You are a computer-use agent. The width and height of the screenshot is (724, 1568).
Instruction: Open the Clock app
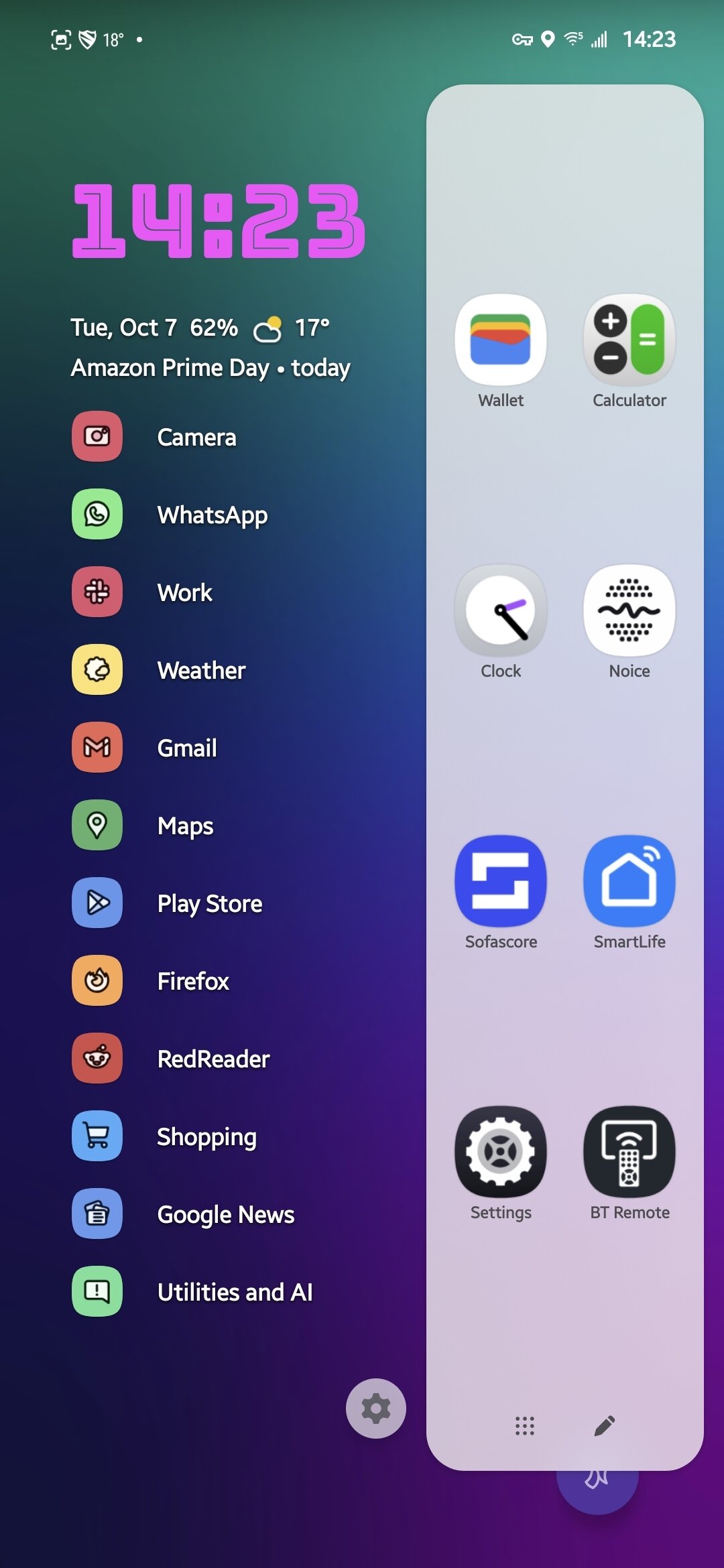(x=500, y=610)
